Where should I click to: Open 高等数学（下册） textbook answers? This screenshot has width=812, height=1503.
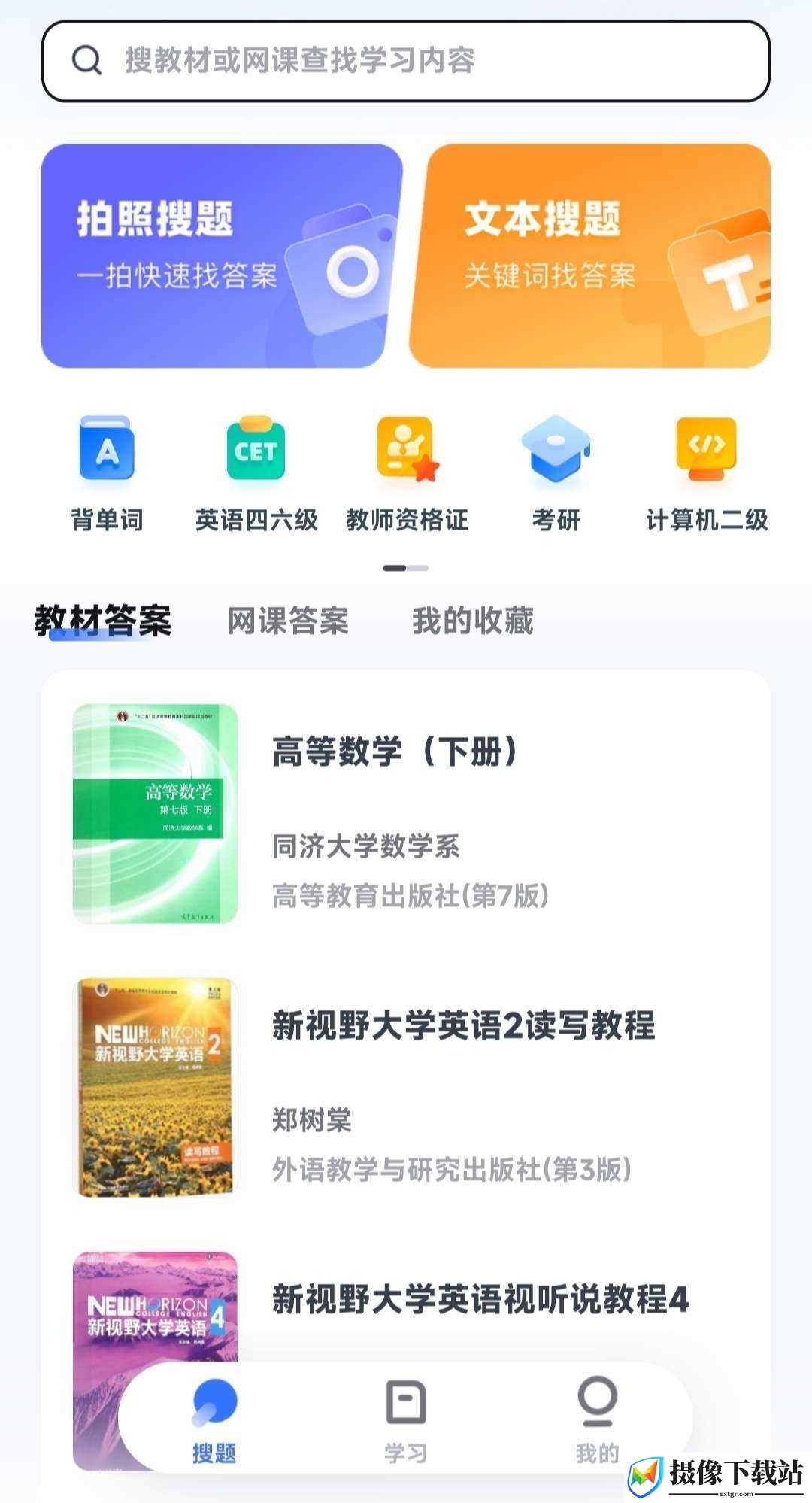pyautogui.click(x=406, y=813)
